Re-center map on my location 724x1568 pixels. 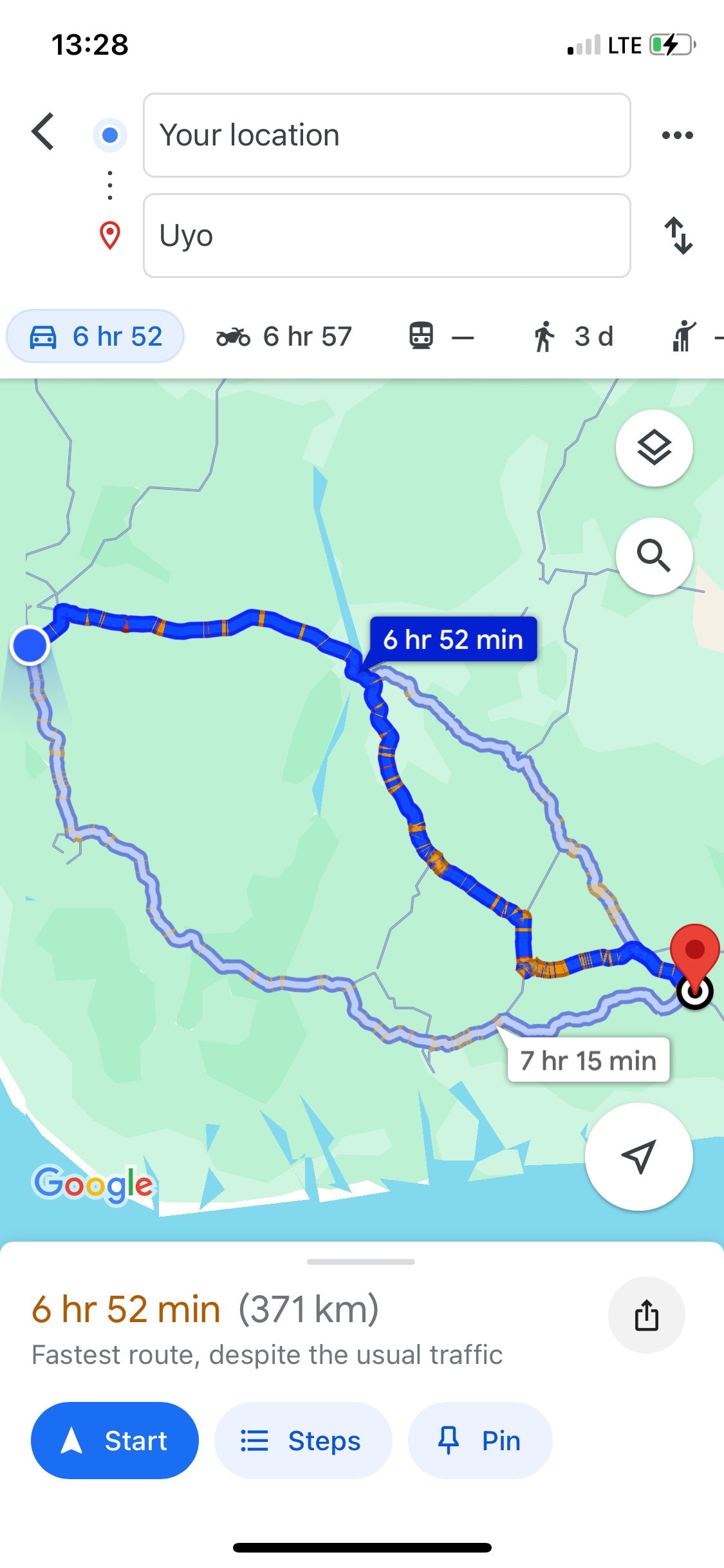638,1156
